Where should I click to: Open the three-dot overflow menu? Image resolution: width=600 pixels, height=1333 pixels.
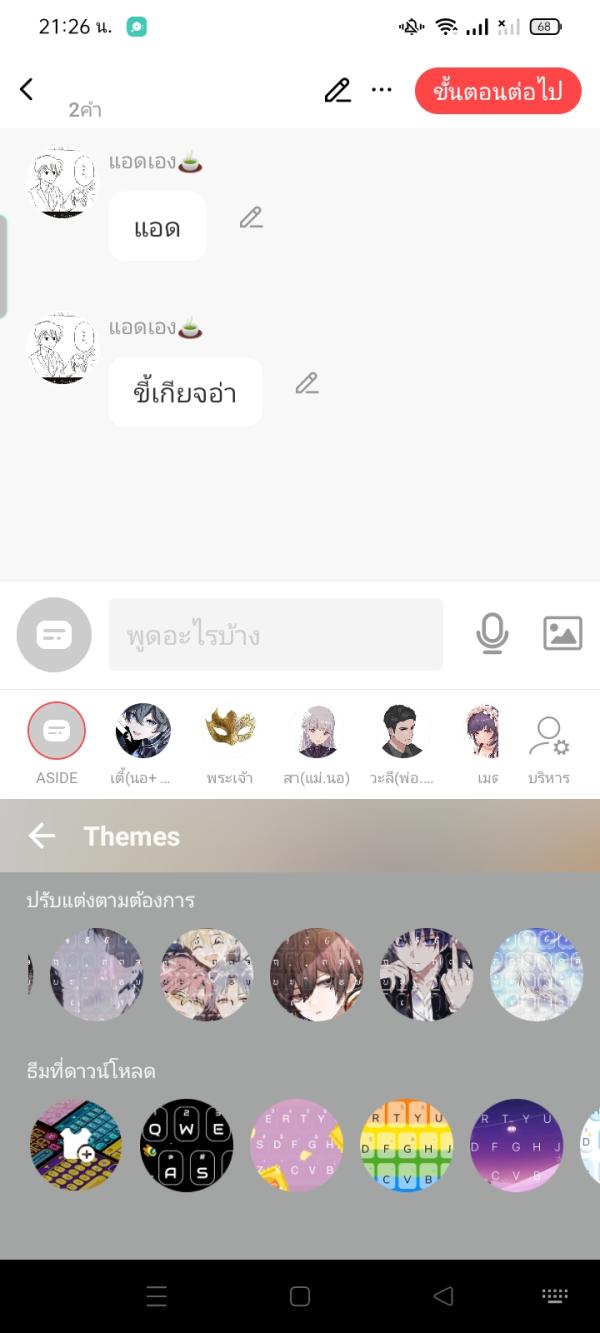(382, 90)
